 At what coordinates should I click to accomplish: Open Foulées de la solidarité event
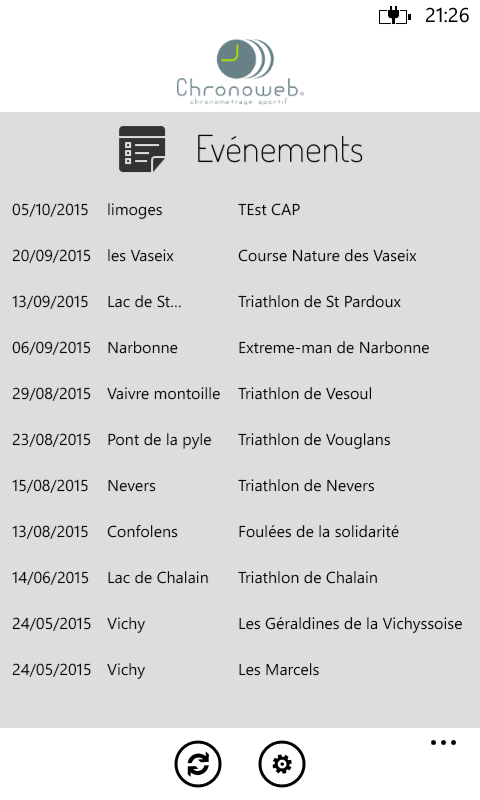[240, 531]
